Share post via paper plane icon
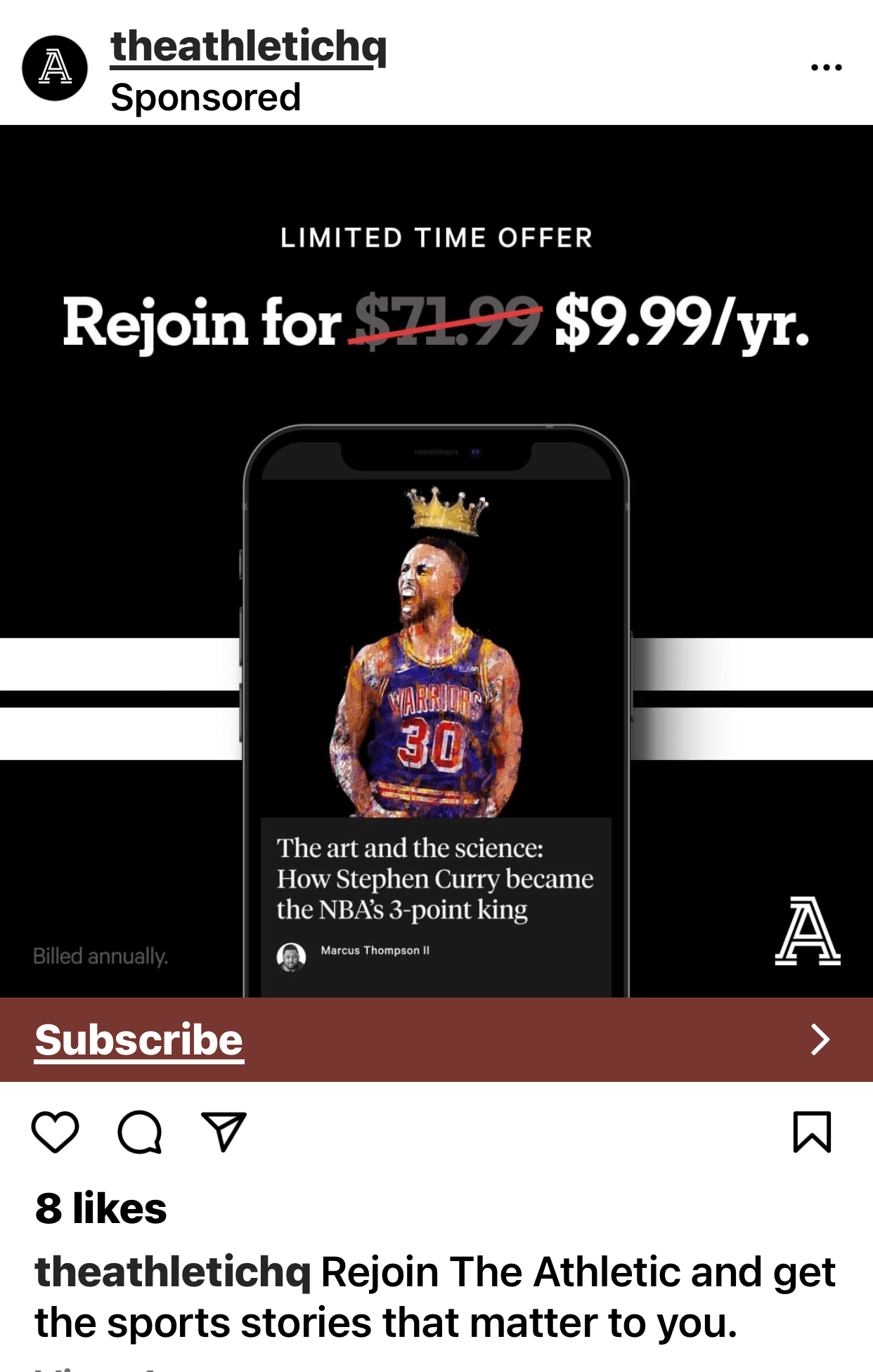This screenshot has width=873, height=1372. coord(224,1132)
